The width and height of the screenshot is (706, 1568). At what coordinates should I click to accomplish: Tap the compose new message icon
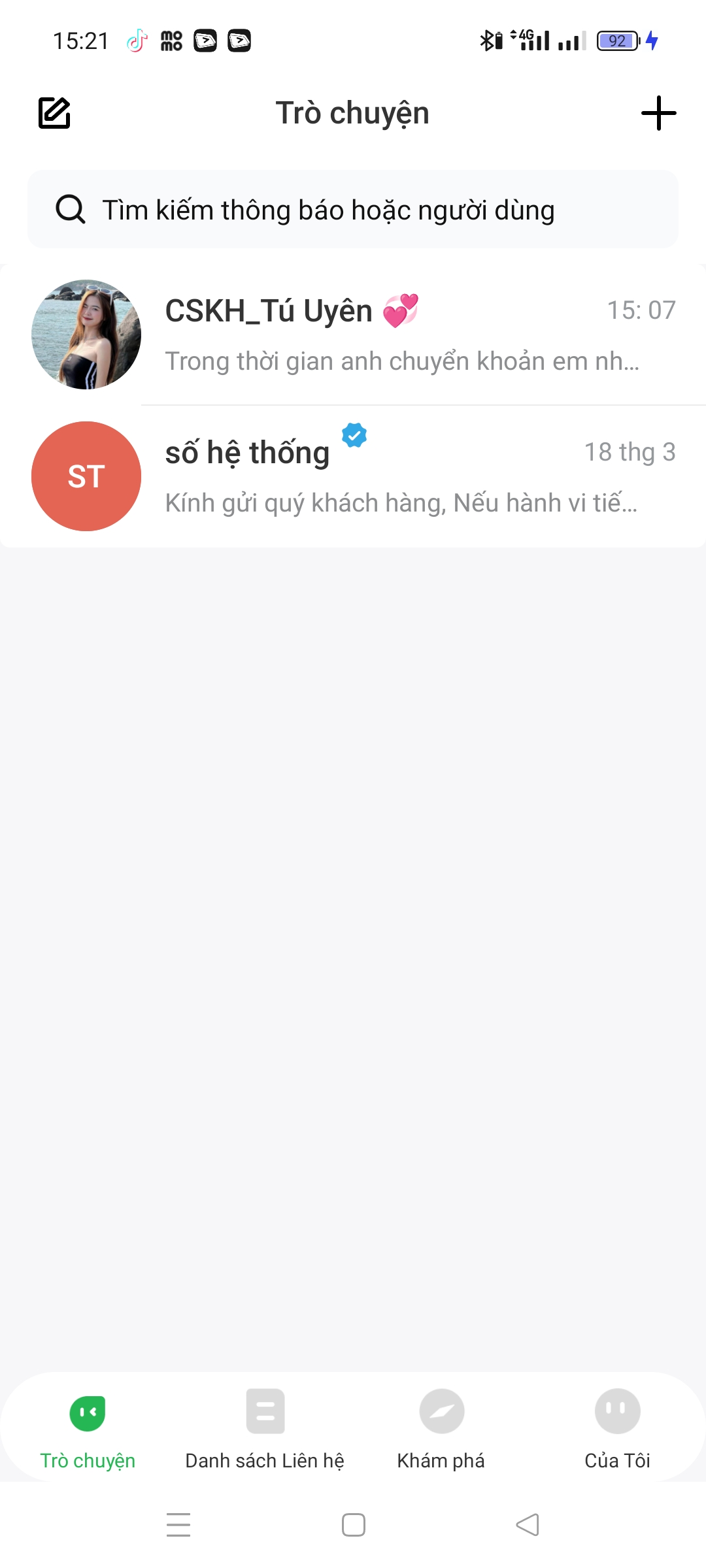tap(54, 113)
